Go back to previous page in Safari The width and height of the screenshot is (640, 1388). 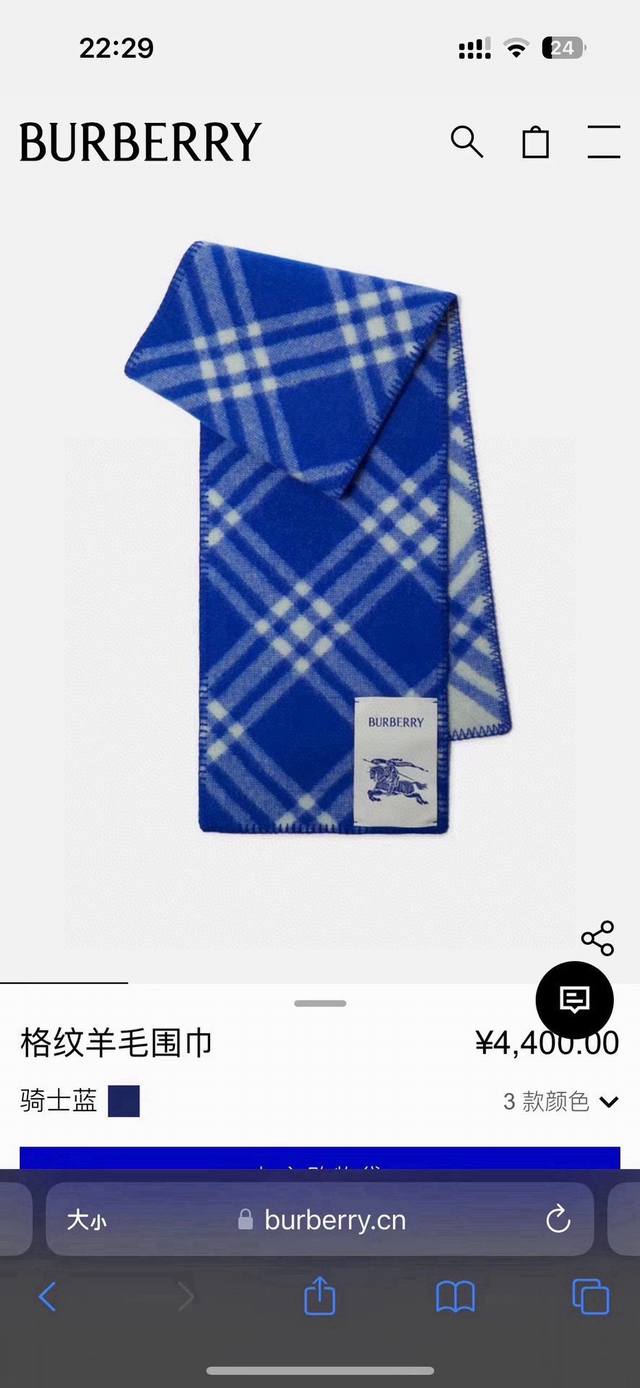point(47,1297)
